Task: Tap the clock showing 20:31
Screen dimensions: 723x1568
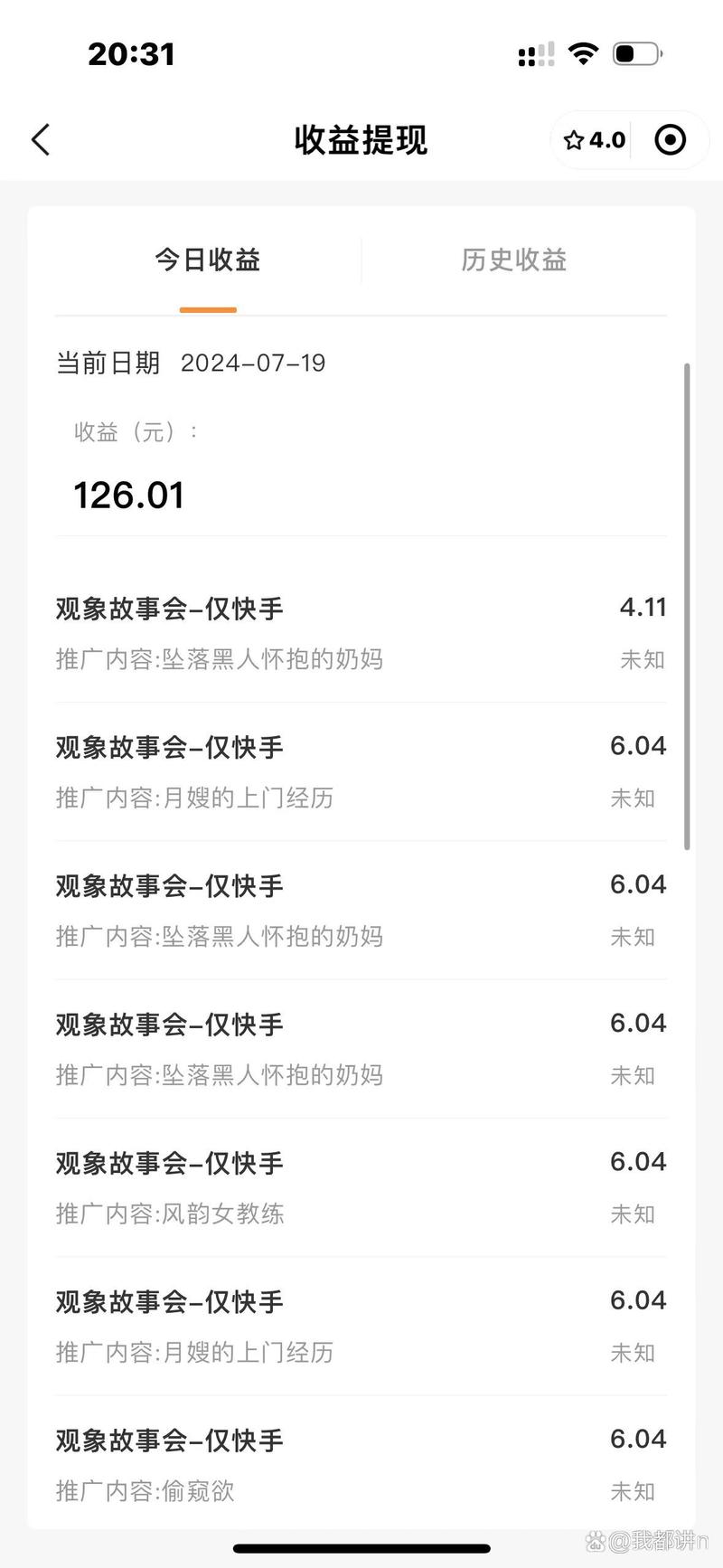Action: click(x=130, y=54)
